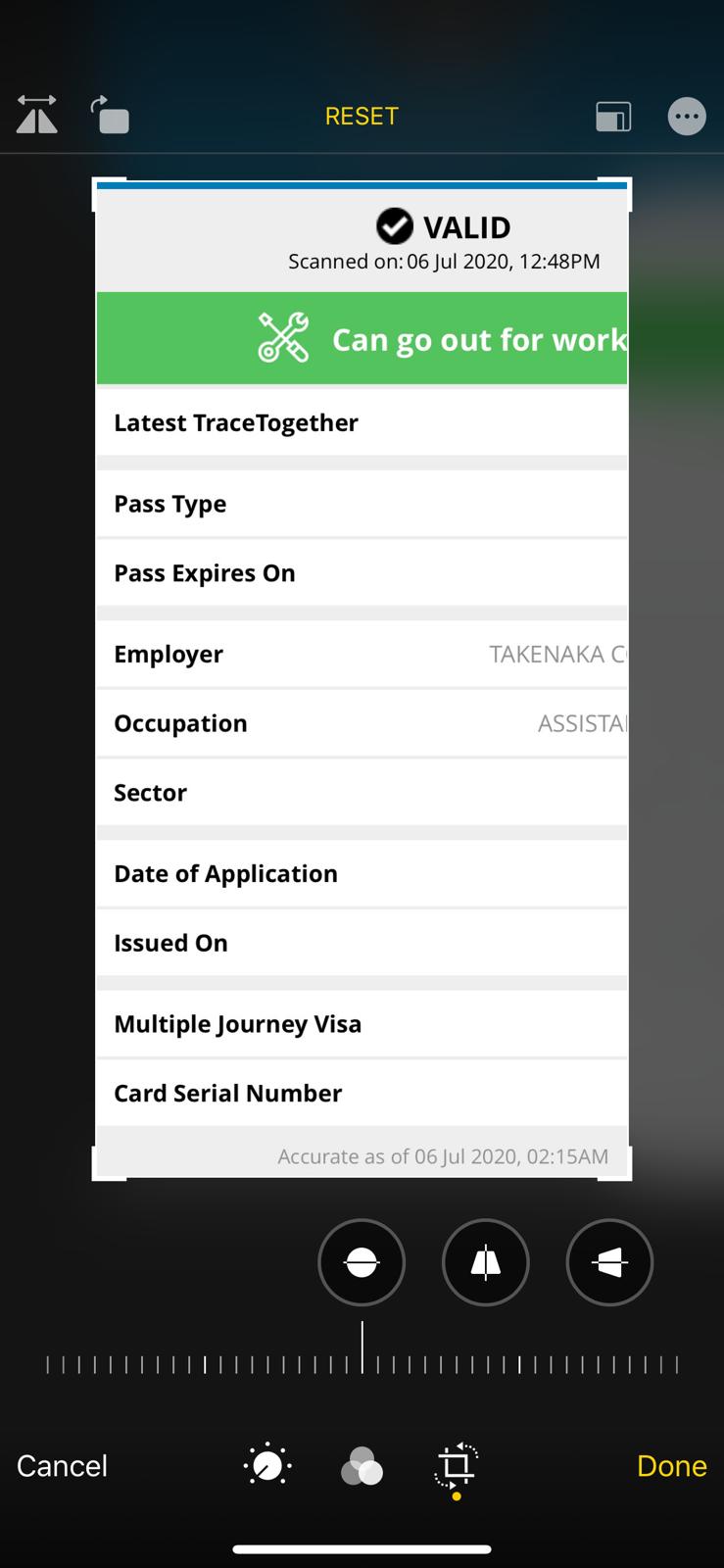Image resolution: width=724 pixels, height=1568 pixels.
Task: Select the straighten adjustment tool
Action: 362,1262
